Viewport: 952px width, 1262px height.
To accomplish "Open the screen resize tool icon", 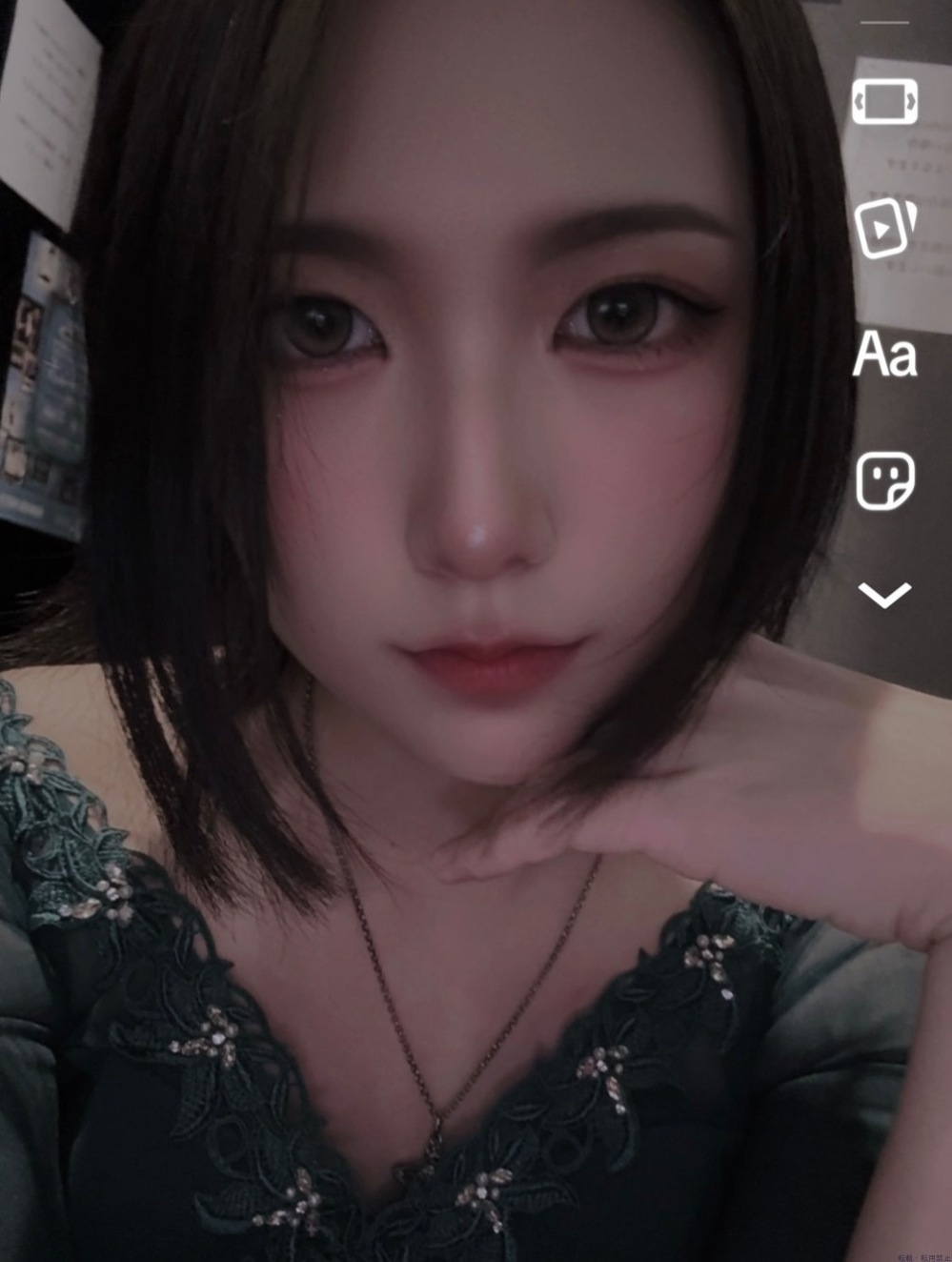I will pos(884,101).
